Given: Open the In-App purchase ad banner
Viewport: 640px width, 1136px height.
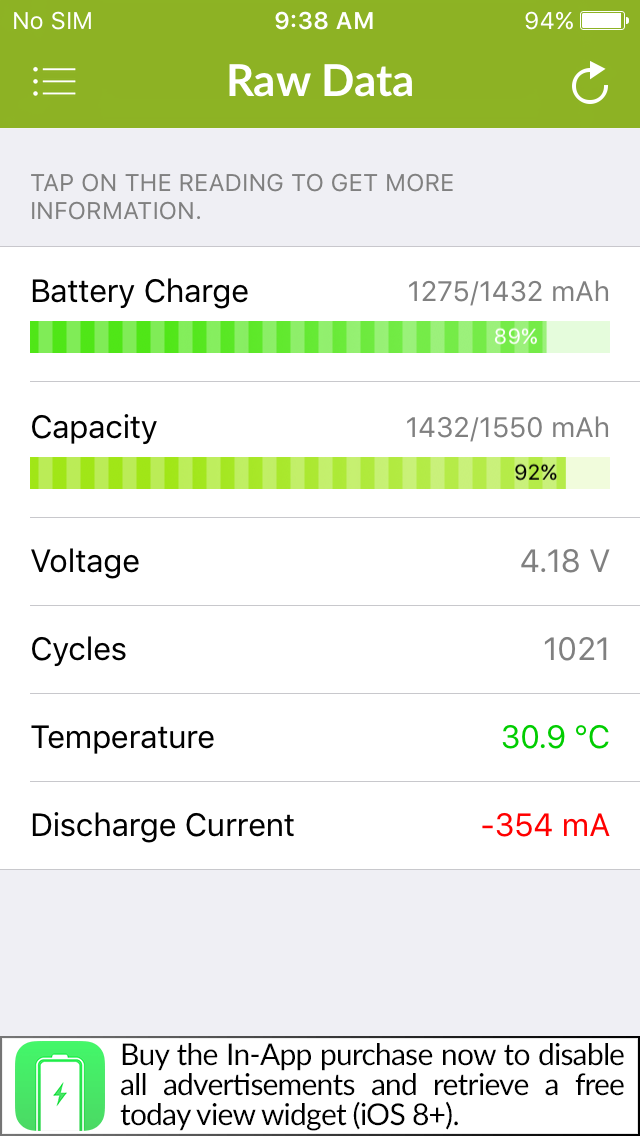Looking at the screenshot, I should click(320, 1085).
